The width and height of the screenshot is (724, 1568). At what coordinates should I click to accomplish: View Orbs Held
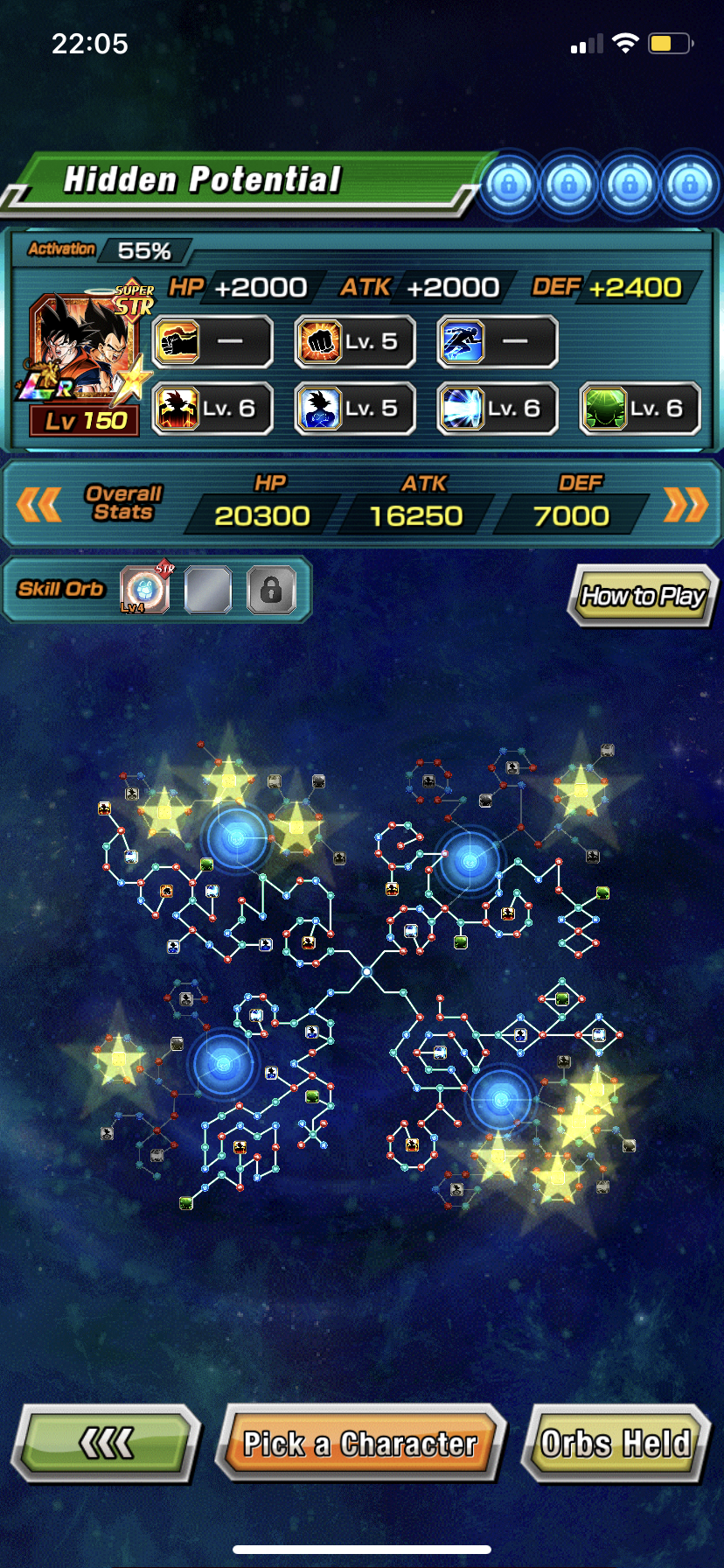[x=616, y=1443]
